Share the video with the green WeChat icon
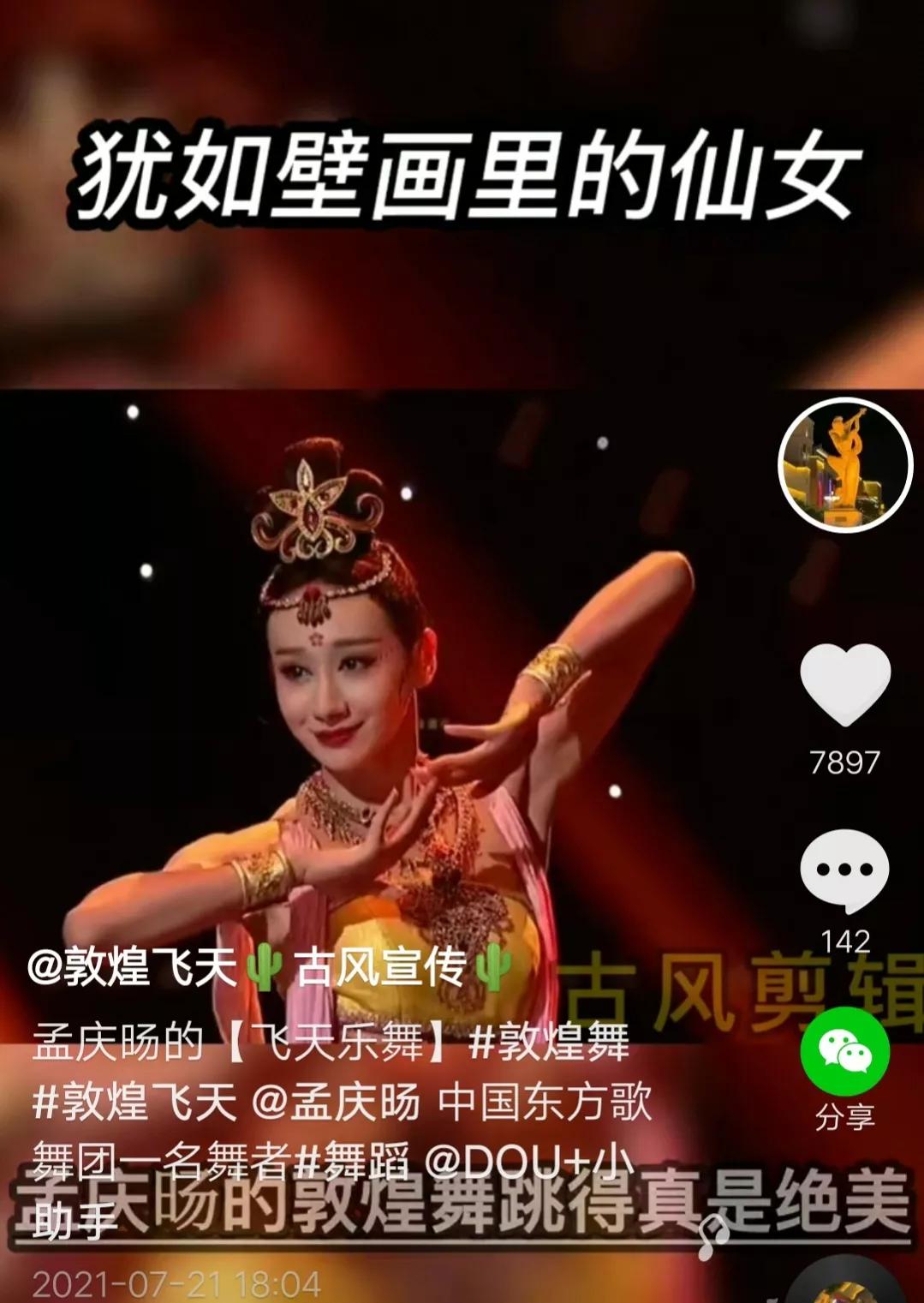 tap(847, 1050)
